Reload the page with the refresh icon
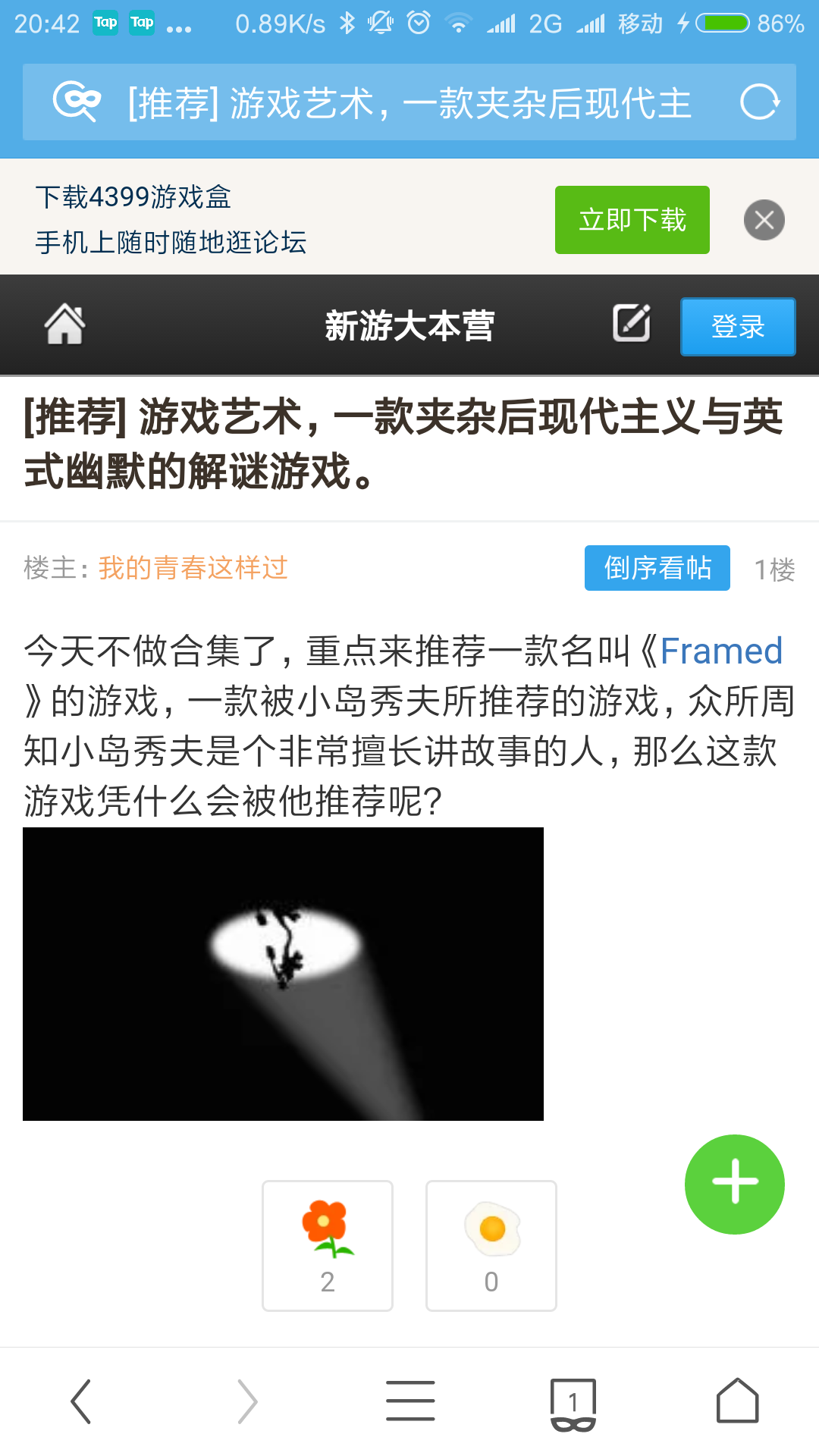819x1456 pixels. click(760, 102)
